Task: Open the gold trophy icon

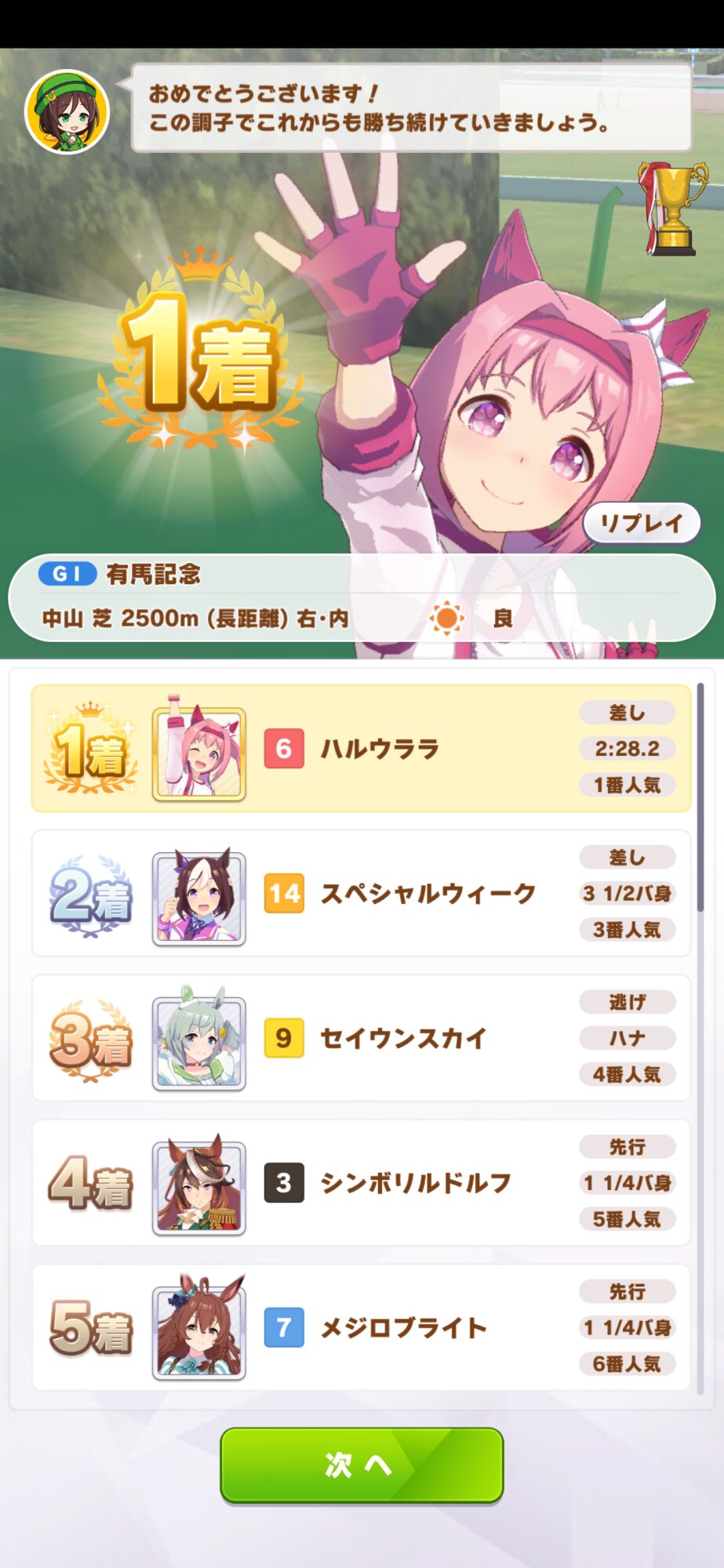Action: pyautogui.click(x=672, y=209)
